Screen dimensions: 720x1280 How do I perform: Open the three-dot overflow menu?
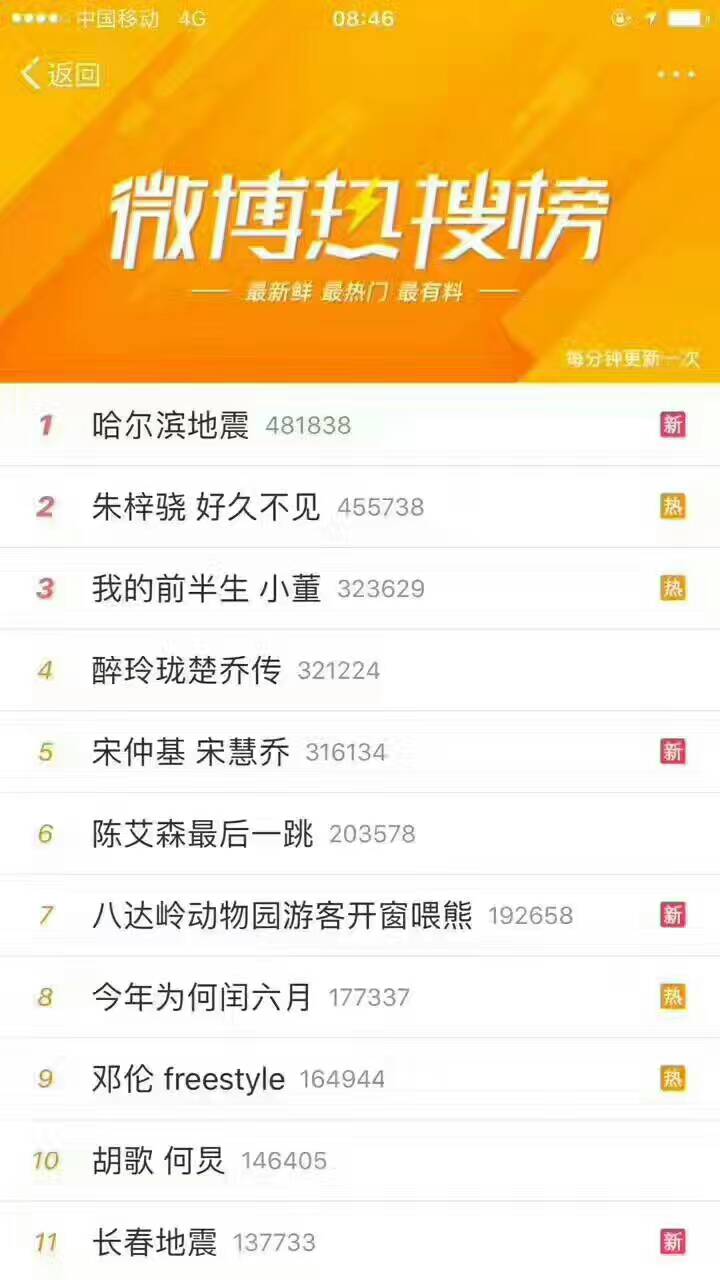click(x=675, y=74)
